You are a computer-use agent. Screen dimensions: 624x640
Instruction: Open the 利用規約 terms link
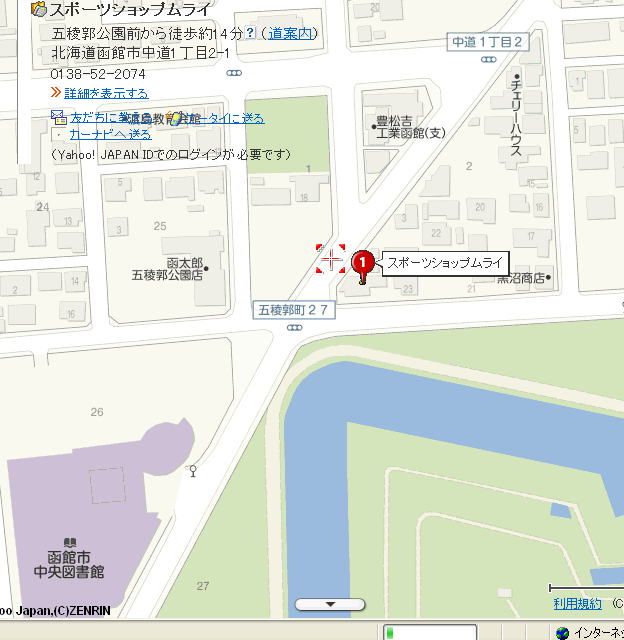click(577, 603)
